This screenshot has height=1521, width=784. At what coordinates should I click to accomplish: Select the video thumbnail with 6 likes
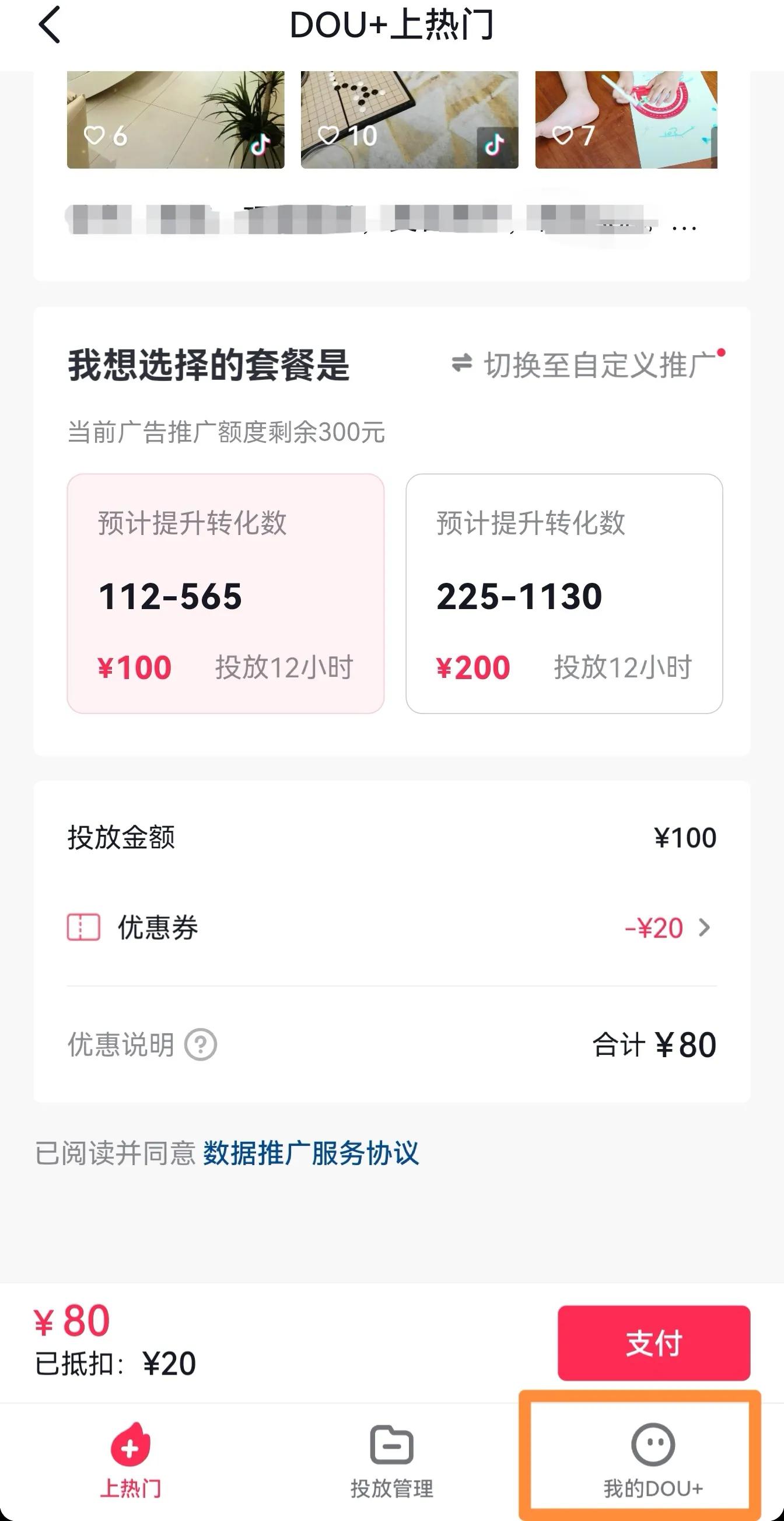[x=176, y=119]
